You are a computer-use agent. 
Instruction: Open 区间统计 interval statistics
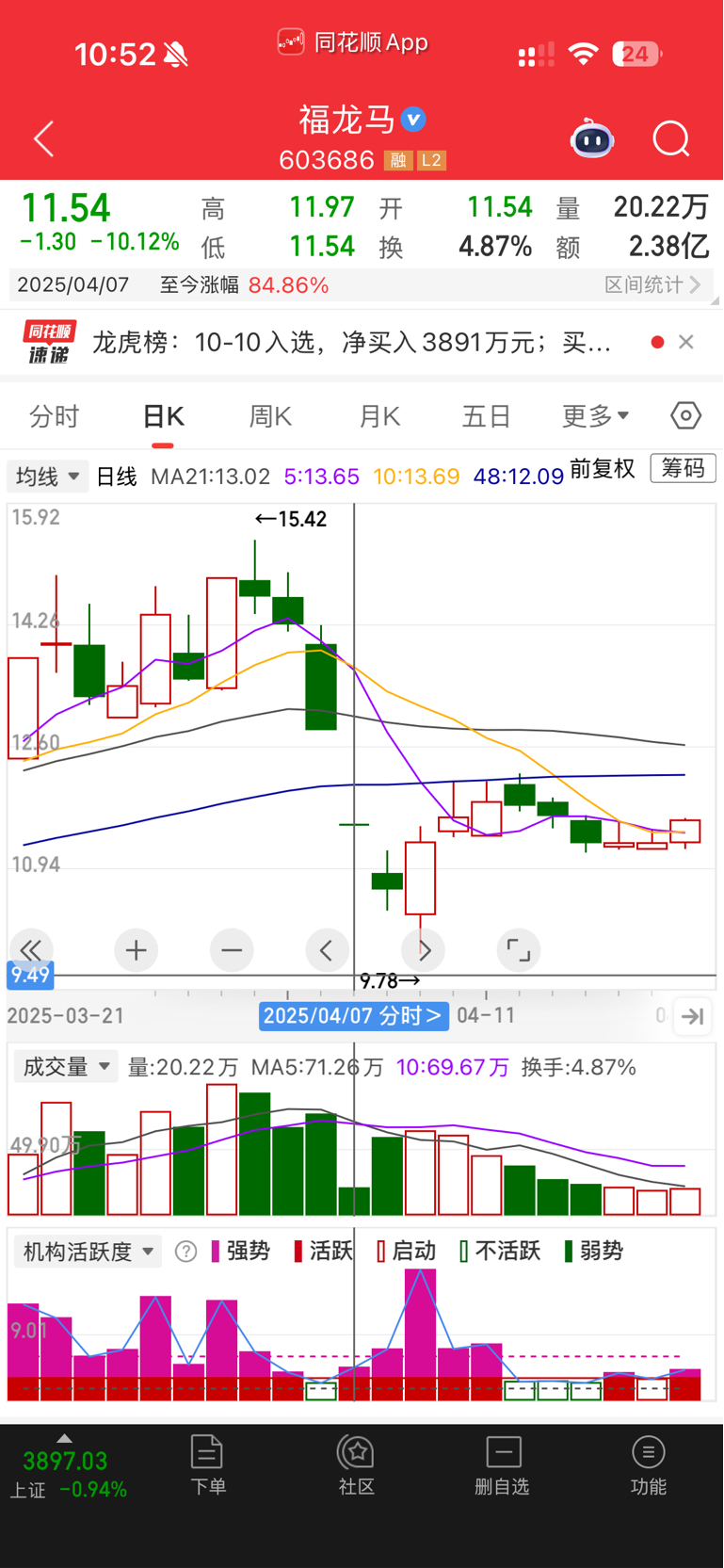click(652, 284)
